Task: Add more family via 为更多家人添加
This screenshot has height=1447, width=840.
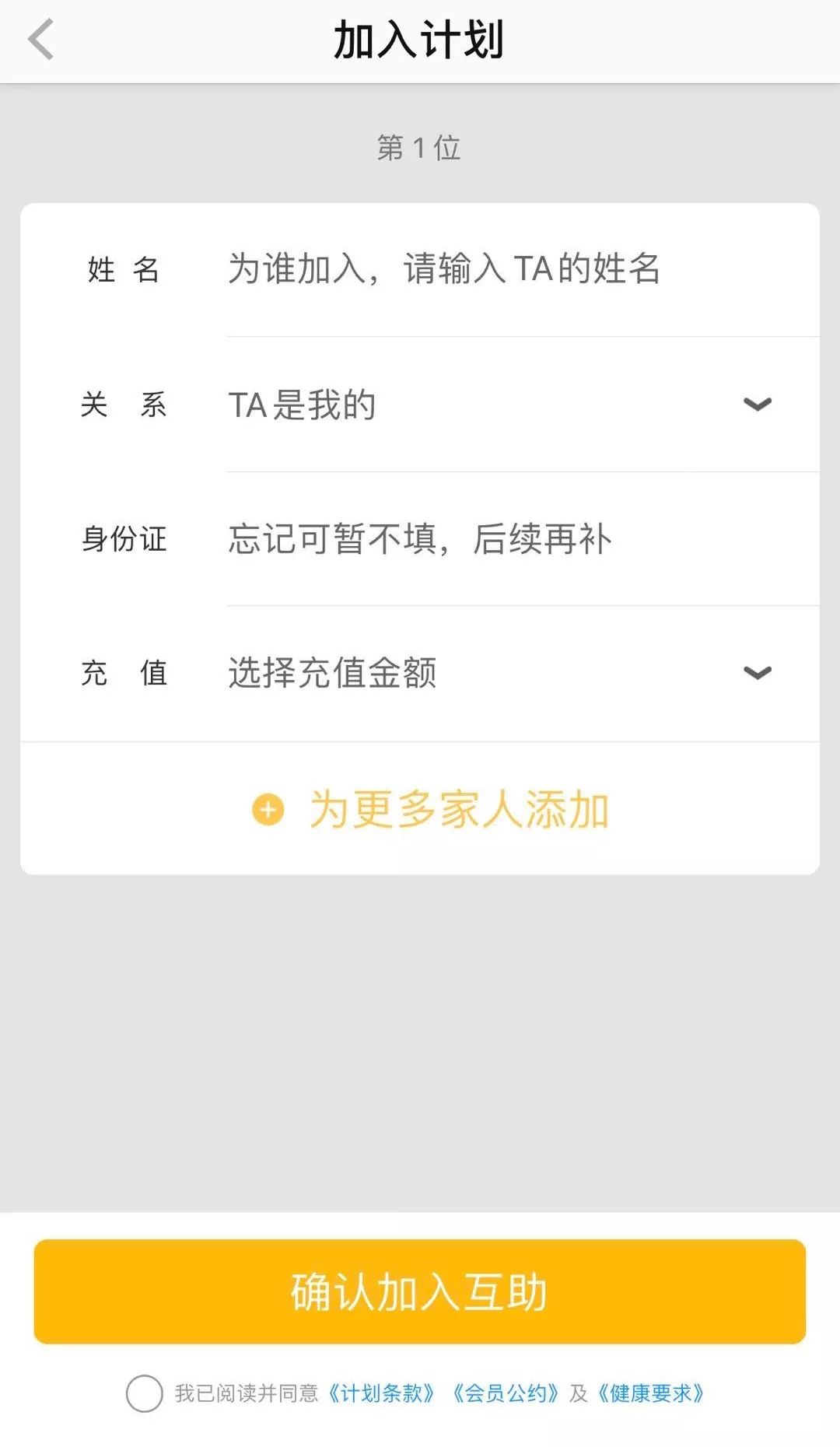Action: 432,810
